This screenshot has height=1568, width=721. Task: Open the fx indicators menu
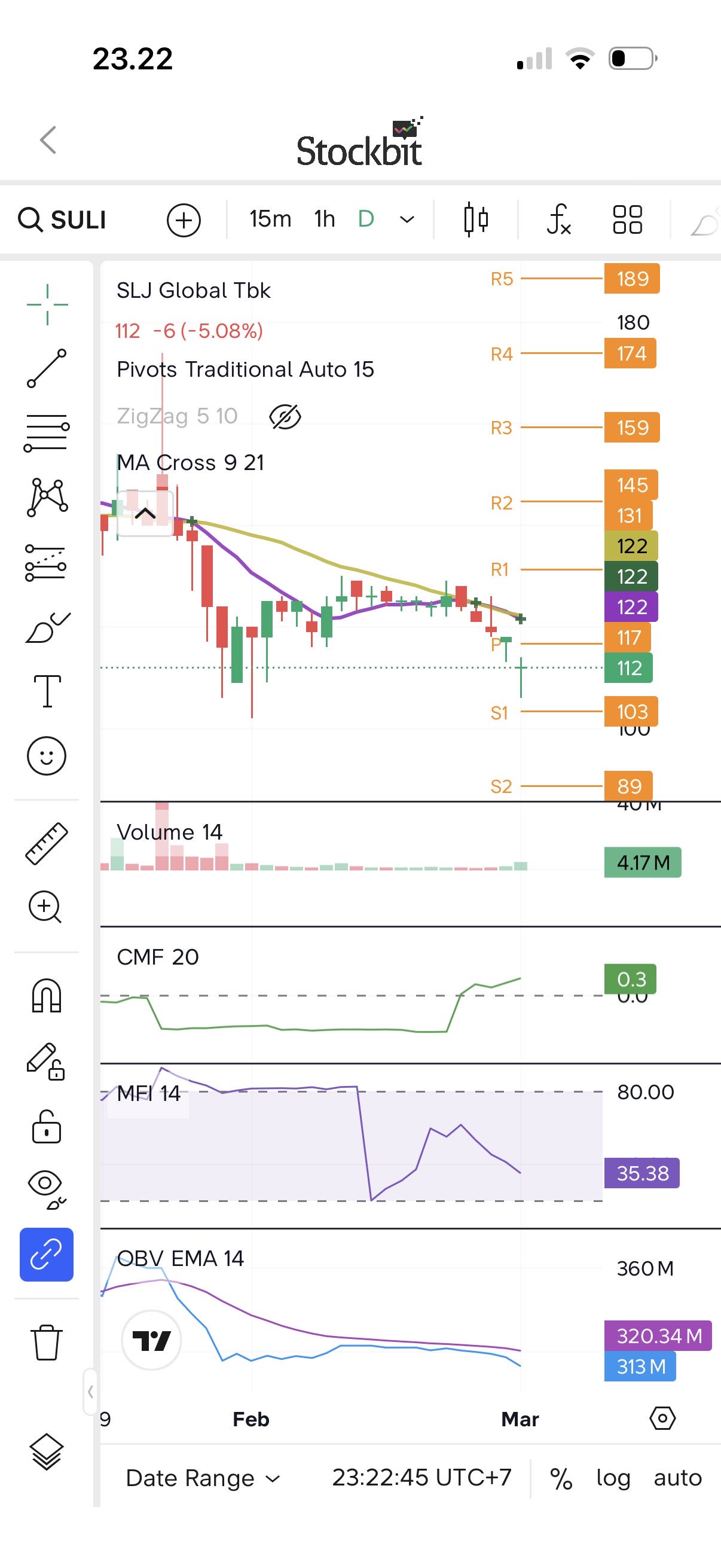[x=558, y=219]
